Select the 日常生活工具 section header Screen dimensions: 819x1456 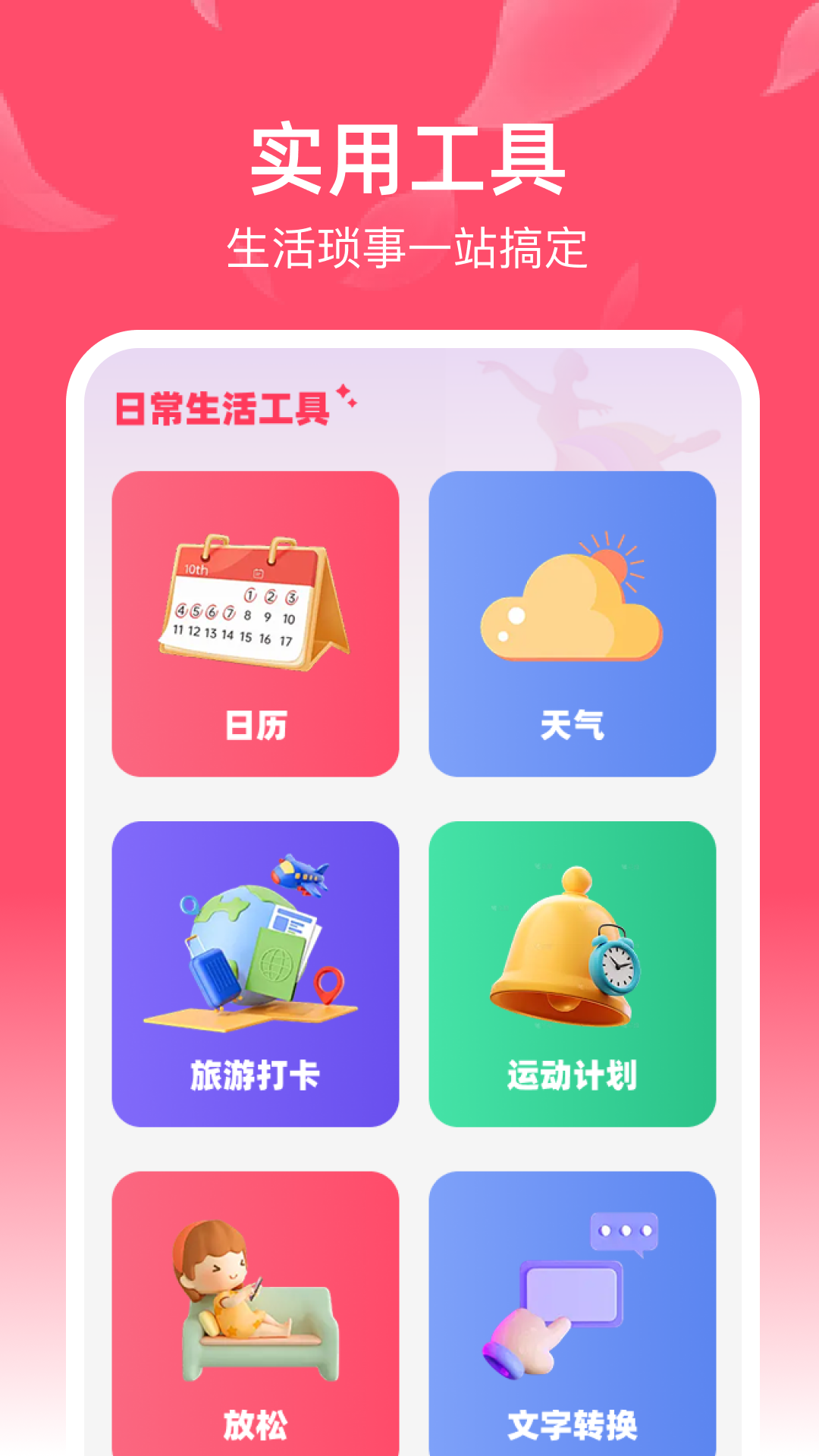[x=224, y=407]
